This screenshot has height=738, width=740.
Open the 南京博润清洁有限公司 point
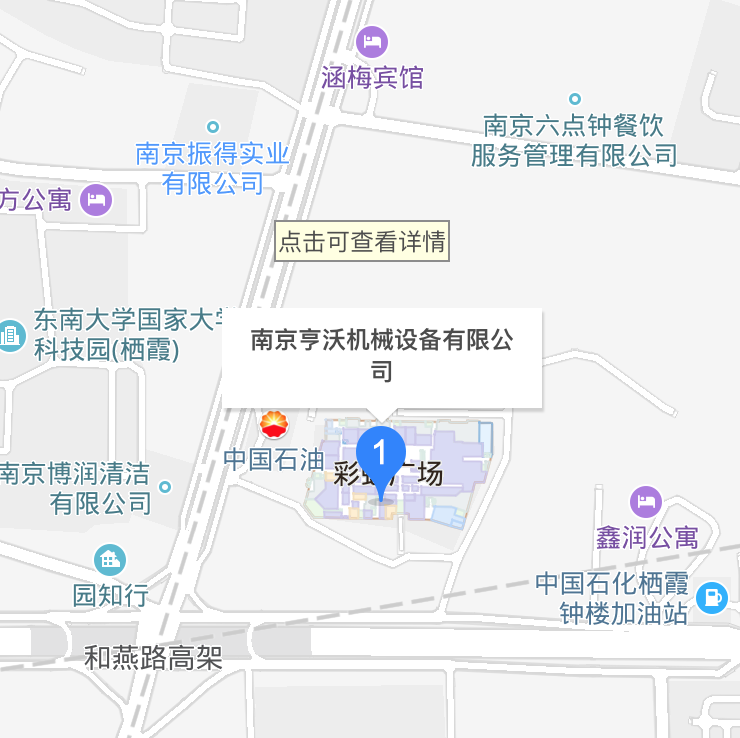(x=165, y=487)
